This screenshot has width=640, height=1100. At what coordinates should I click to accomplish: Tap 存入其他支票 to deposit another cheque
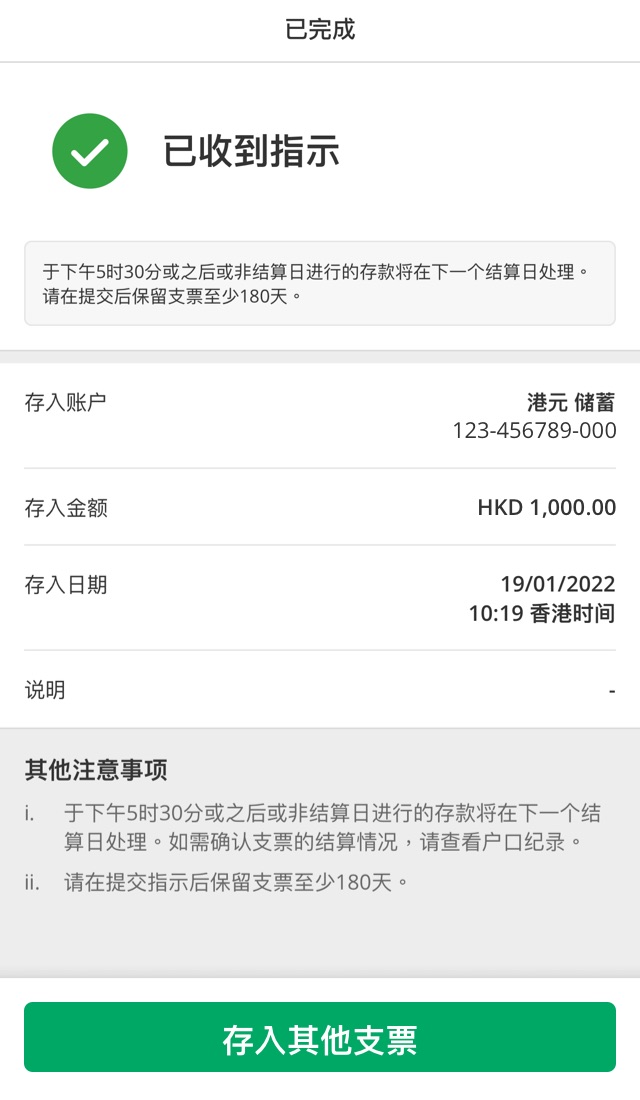tap(320, 1037)
